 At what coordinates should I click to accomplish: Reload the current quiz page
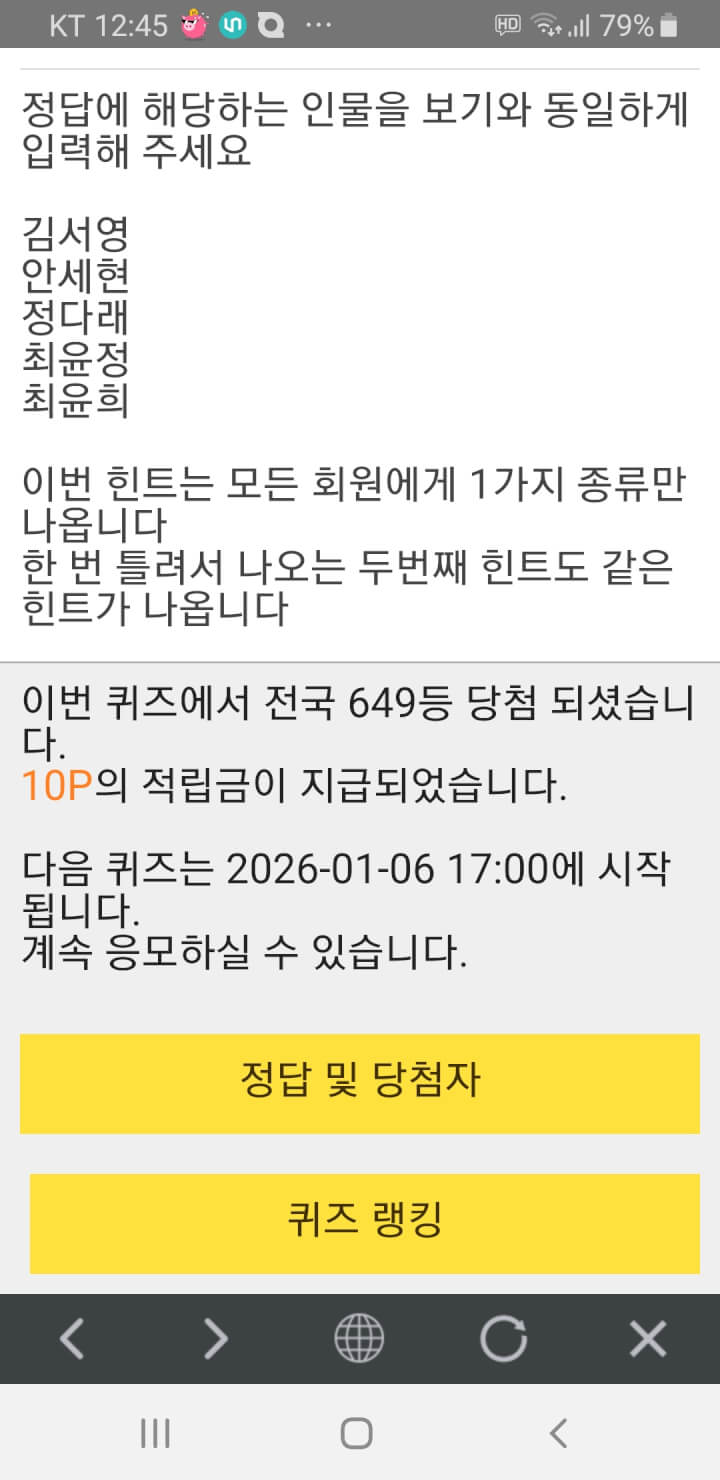503,1338
